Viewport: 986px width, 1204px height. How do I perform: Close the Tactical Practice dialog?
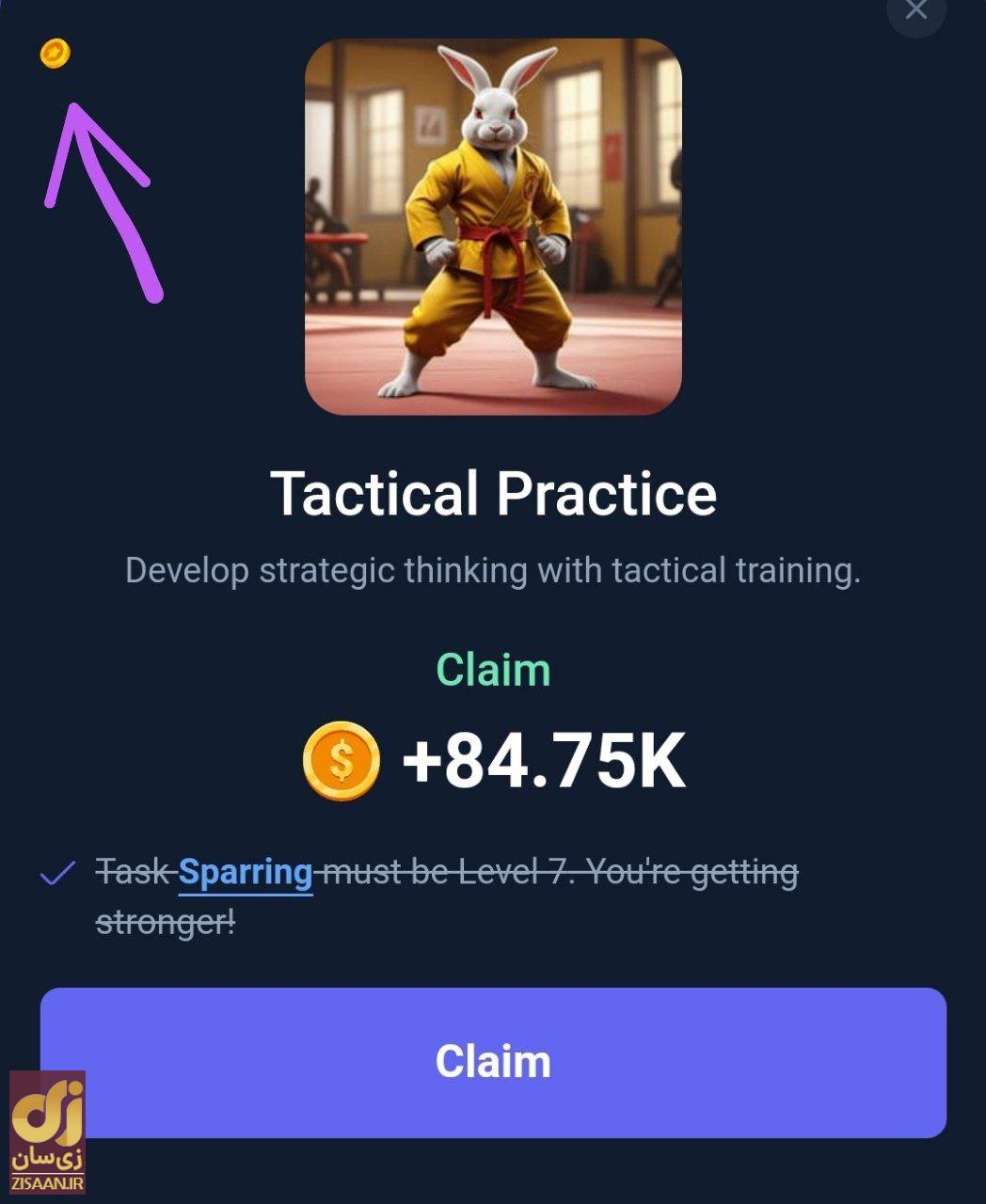(x=915, y=11)
